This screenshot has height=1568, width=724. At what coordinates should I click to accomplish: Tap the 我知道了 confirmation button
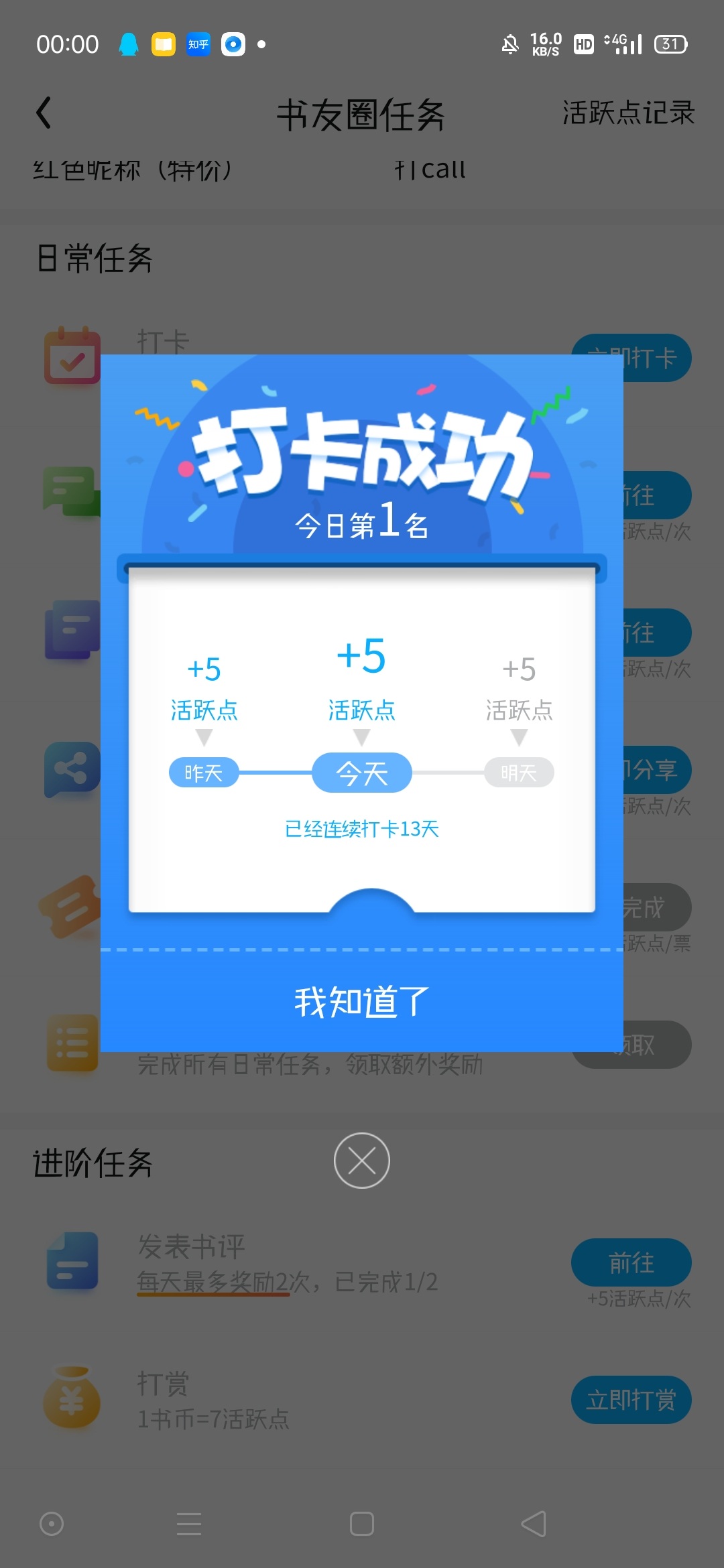(362, 1002)
